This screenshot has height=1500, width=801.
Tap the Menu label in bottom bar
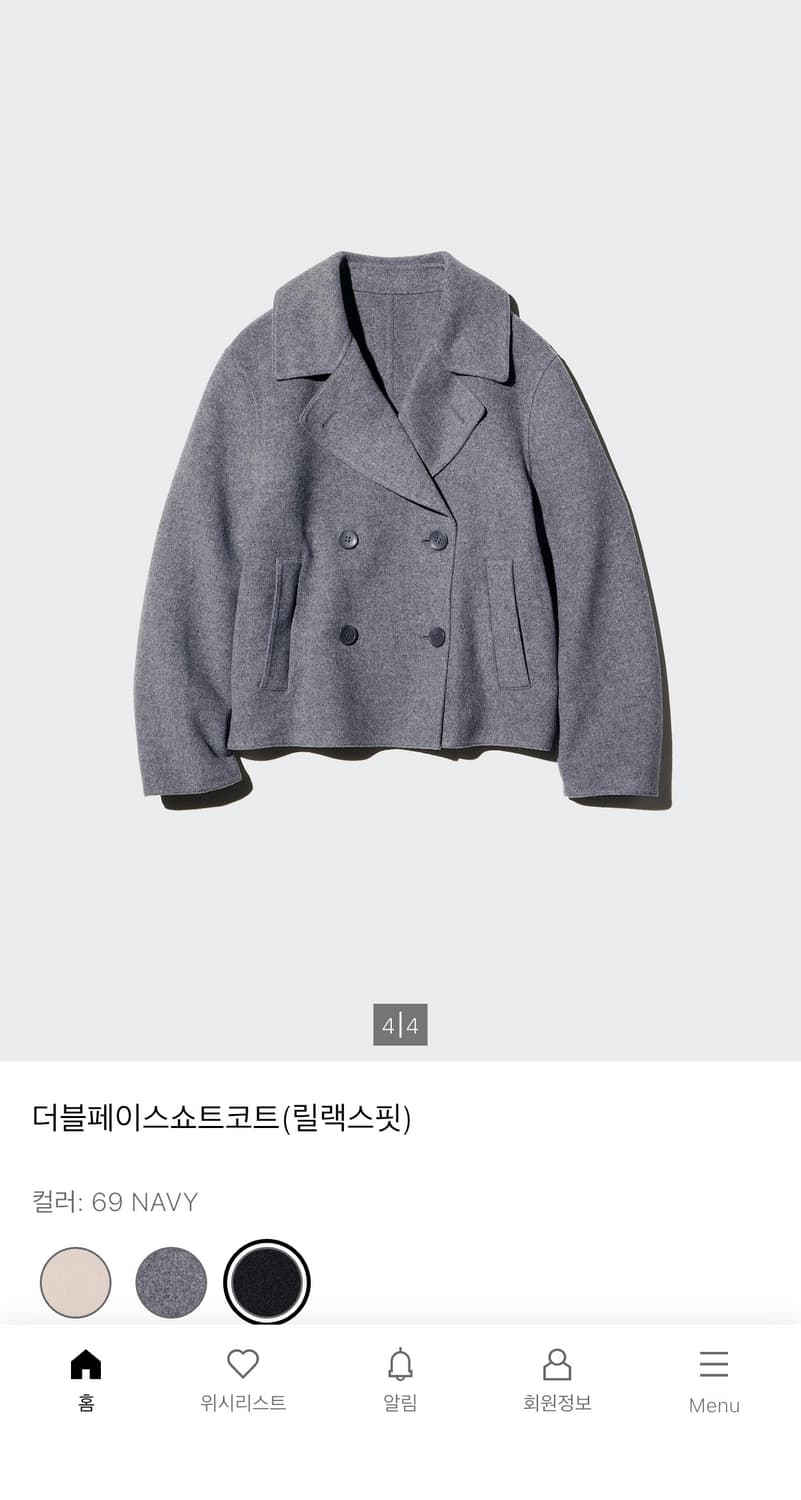713,1405
